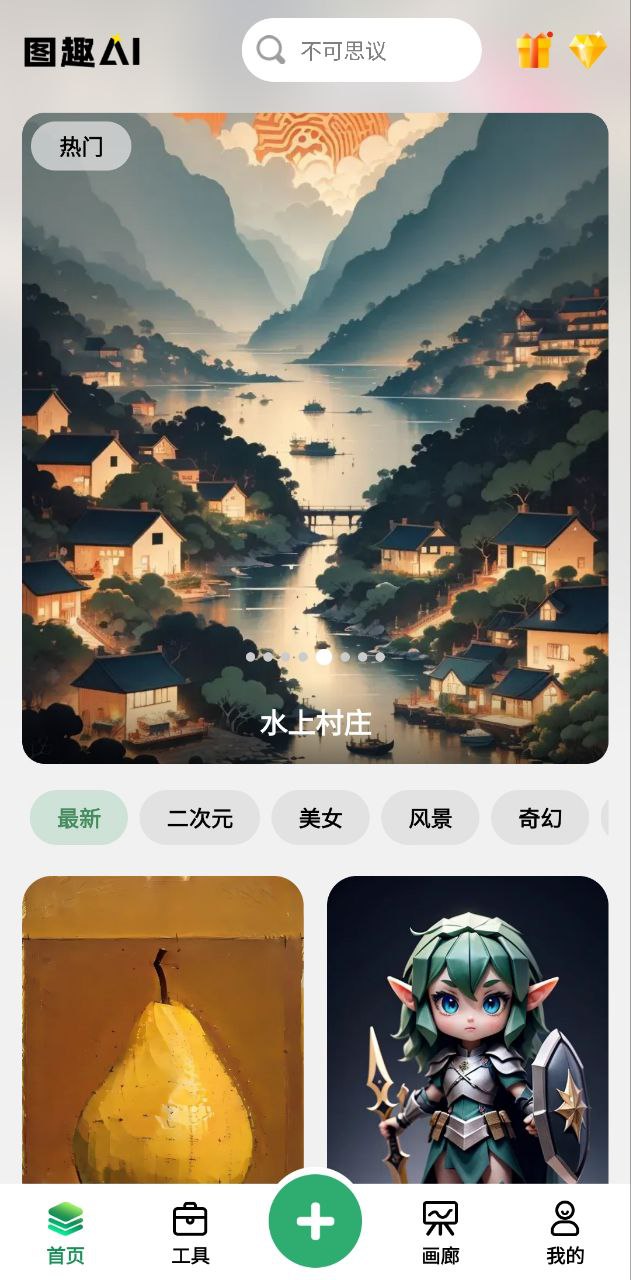Viewport: 631px width, 1280px height.
Task: Filter by 二次元 category
Action: (x=200, y=818)
